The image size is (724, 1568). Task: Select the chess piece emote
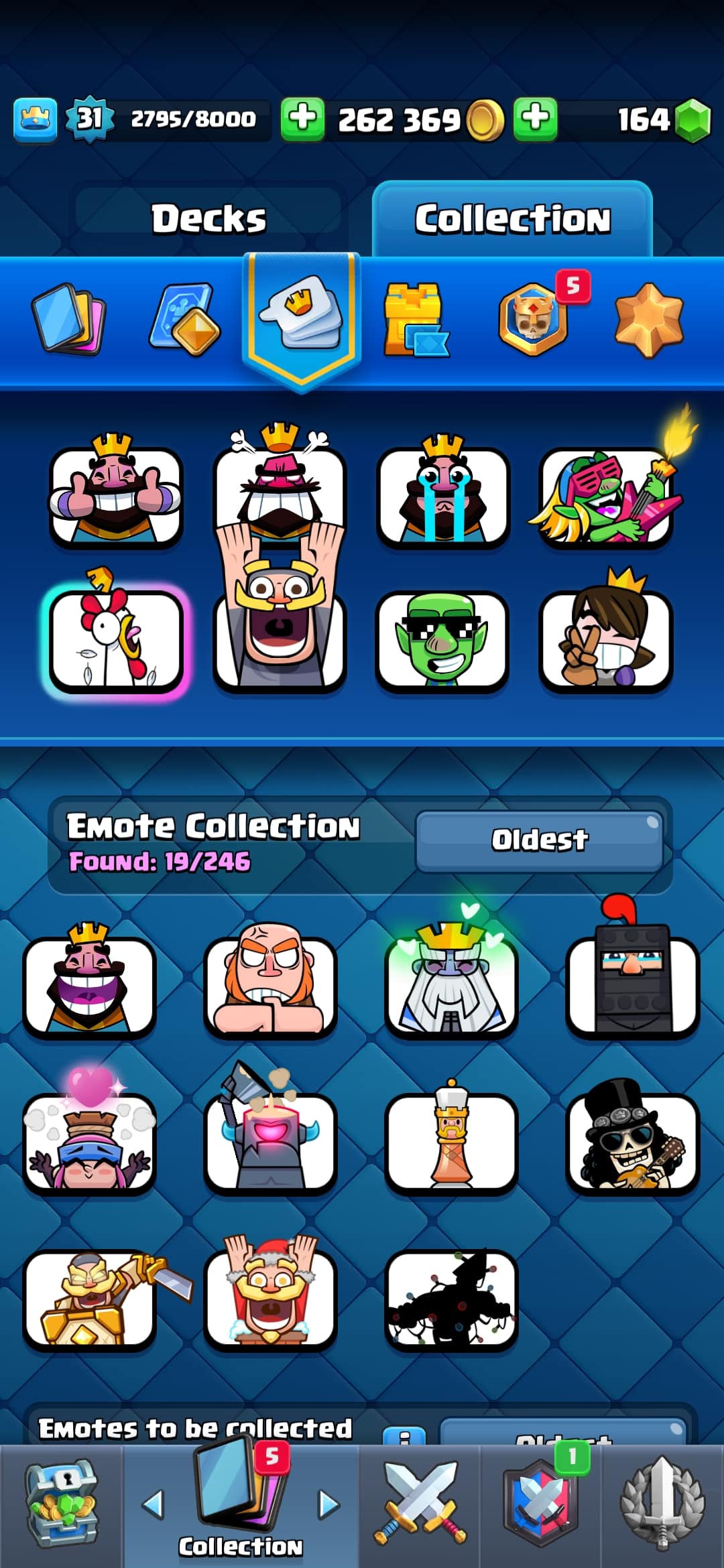pyautogui.click(x=451, y=1142)
